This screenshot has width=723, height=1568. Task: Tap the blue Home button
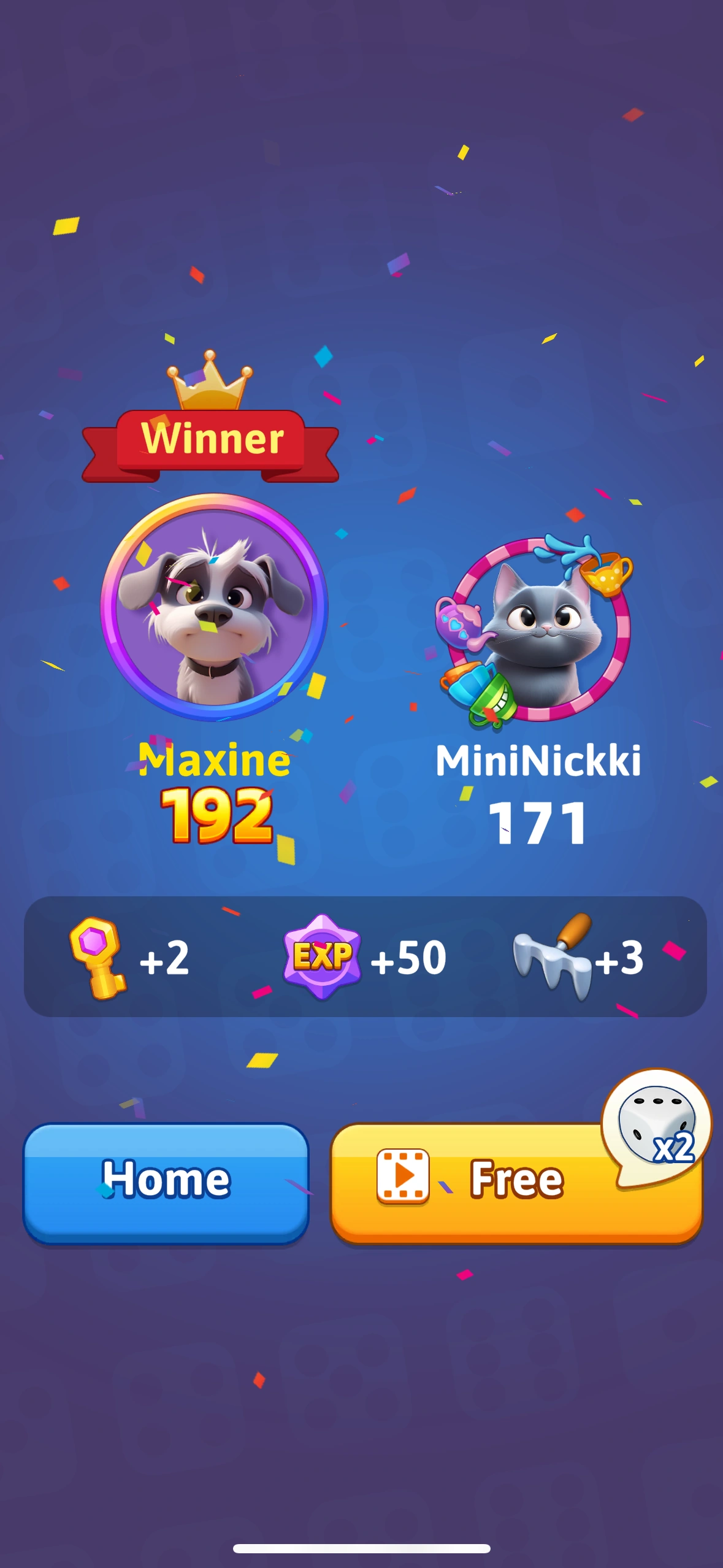(x=166, y=1183)
